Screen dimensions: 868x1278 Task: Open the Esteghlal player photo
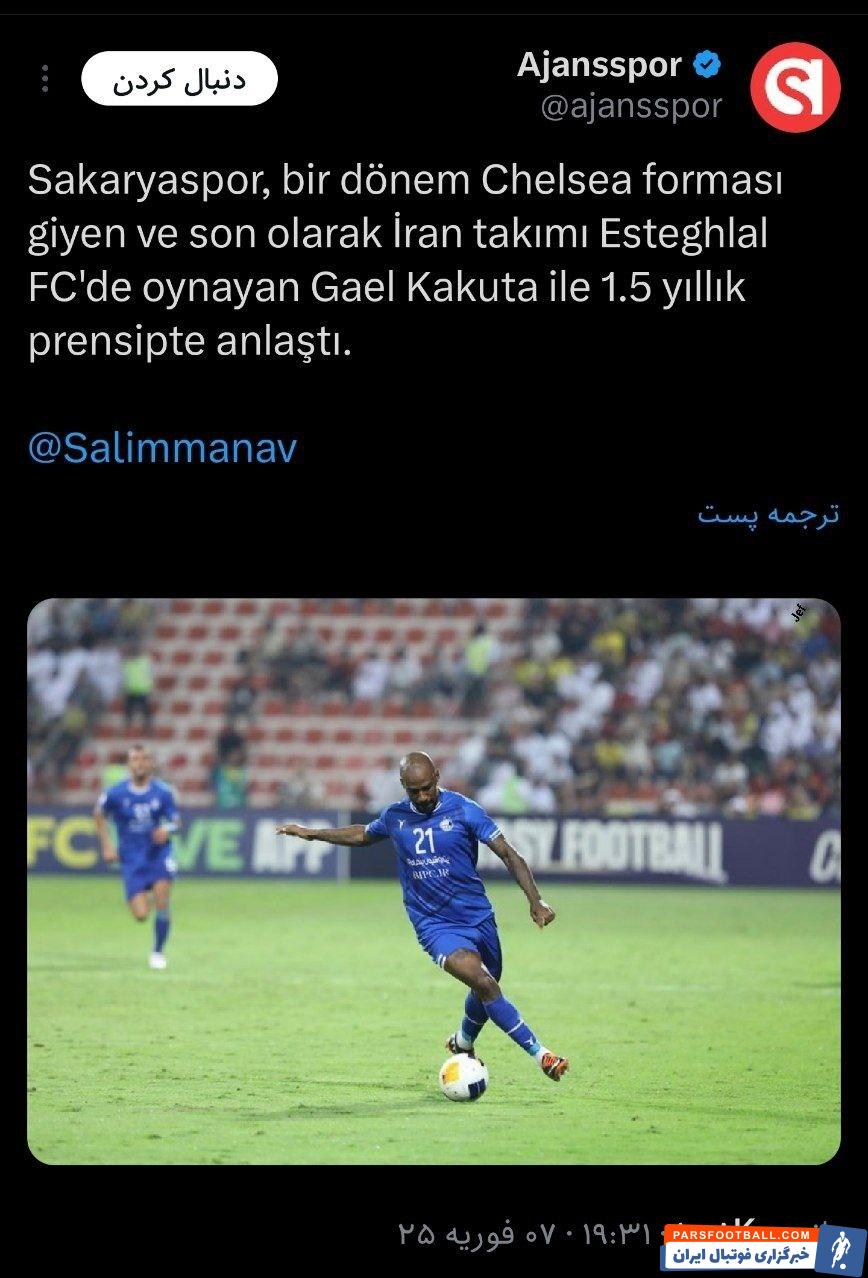434,881
